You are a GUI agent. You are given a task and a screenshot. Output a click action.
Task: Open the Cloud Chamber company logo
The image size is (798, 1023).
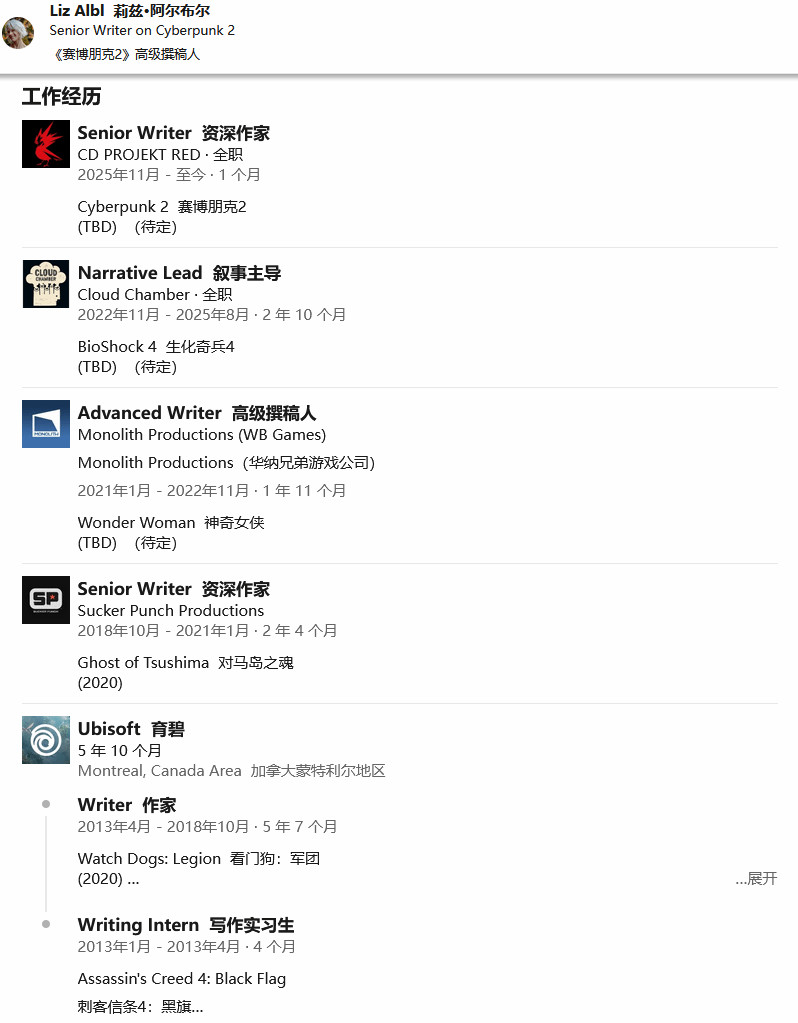[x=46, y=284]
